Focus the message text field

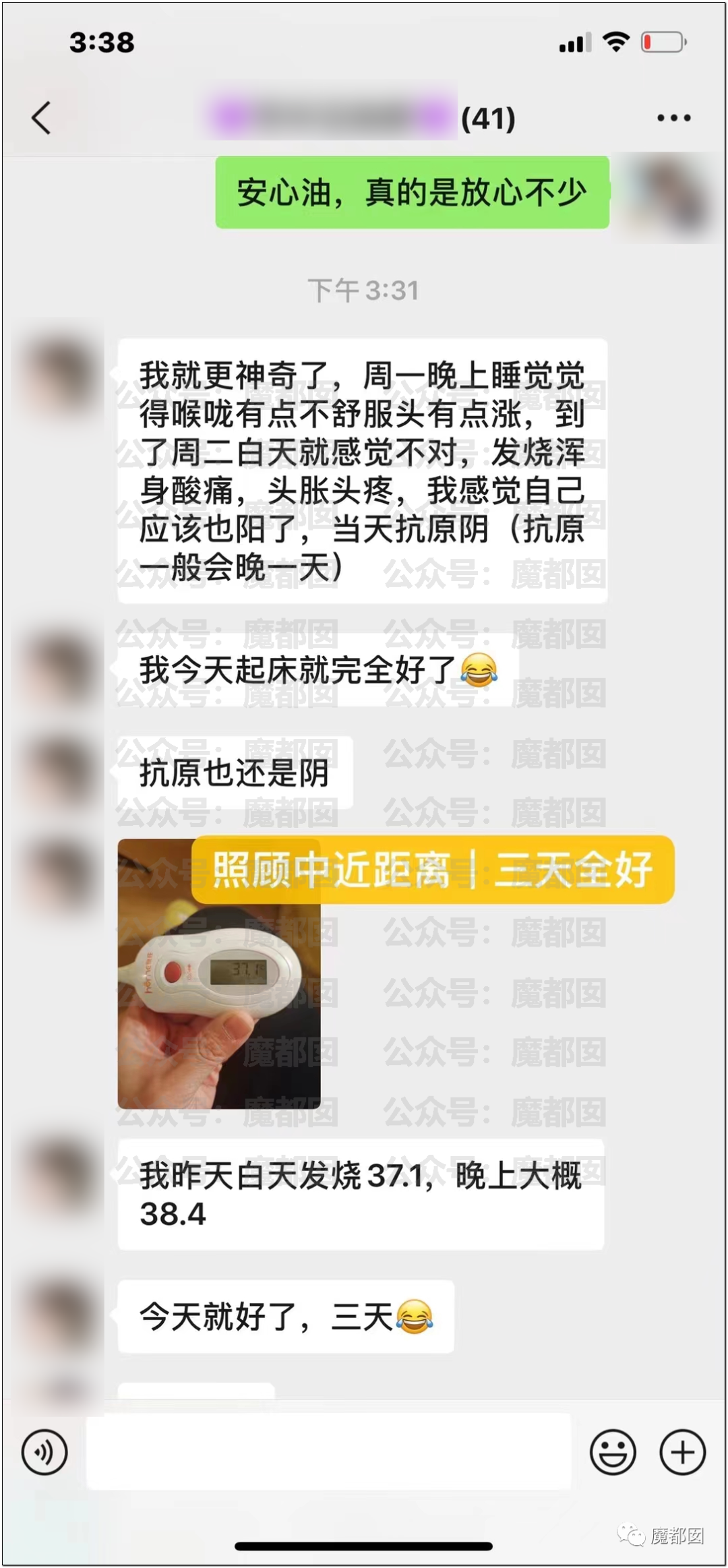tap(328, 1451)
